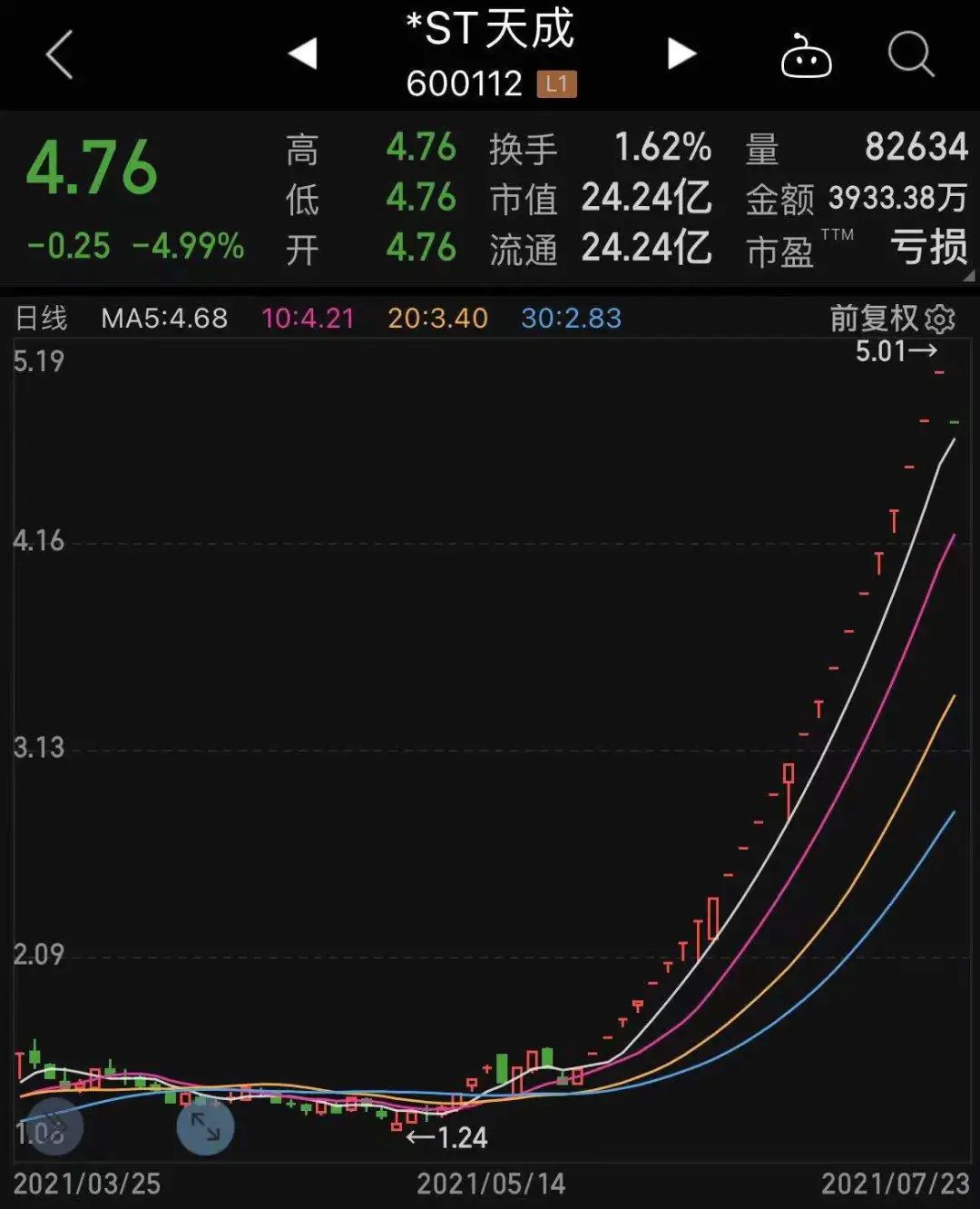
Task: Go back using the top-left arrow
Action: pos(60,54)
